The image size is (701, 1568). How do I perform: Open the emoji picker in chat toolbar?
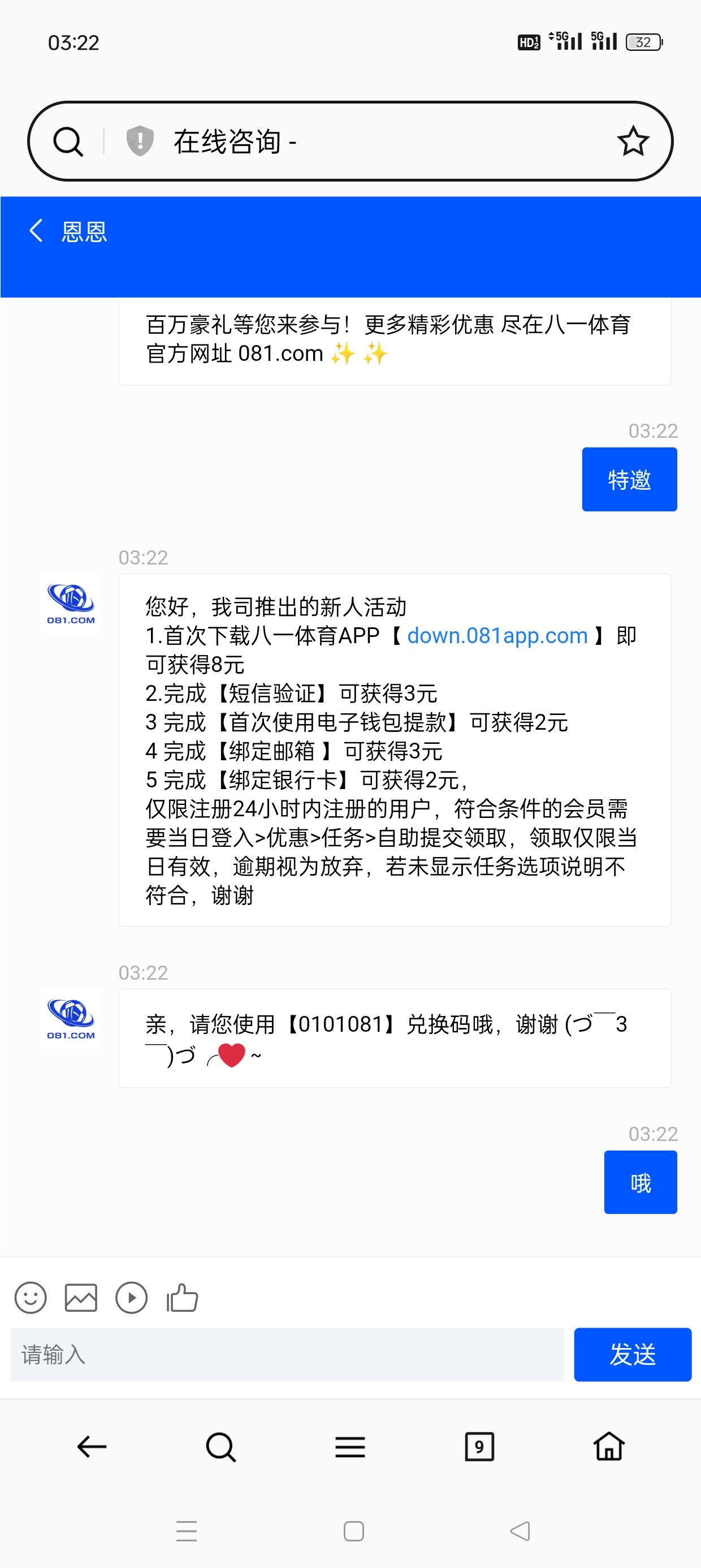30,1297
